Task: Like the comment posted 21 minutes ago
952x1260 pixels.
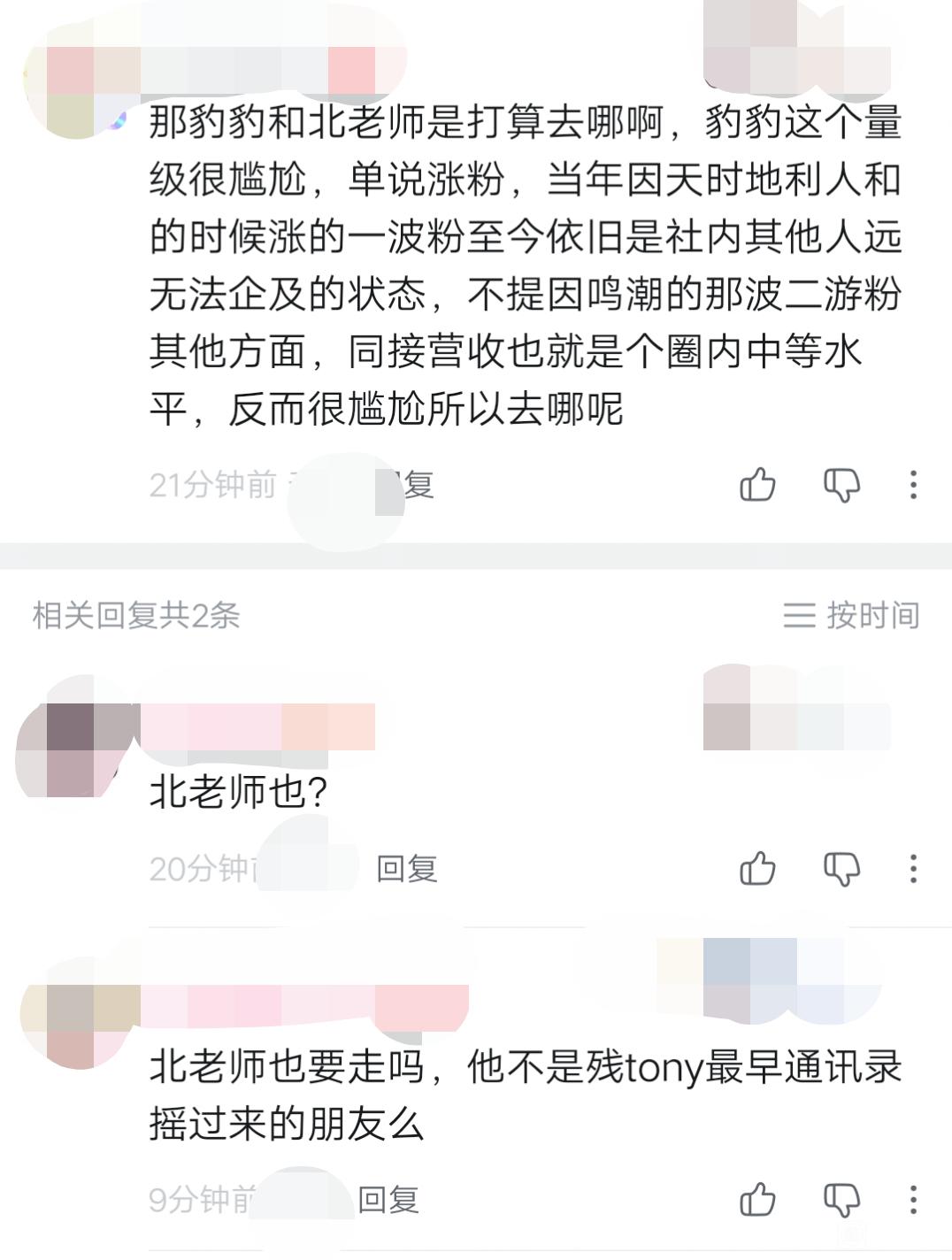Action: (x=757, y=484)
